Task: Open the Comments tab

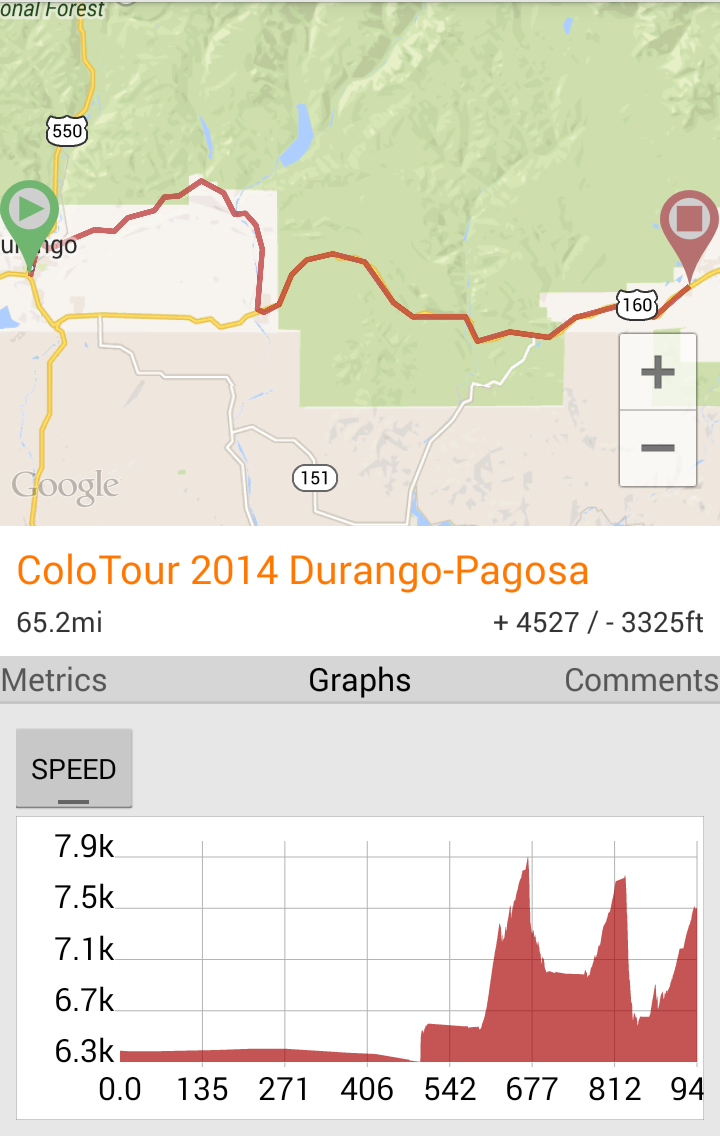Action: (641, 680)
